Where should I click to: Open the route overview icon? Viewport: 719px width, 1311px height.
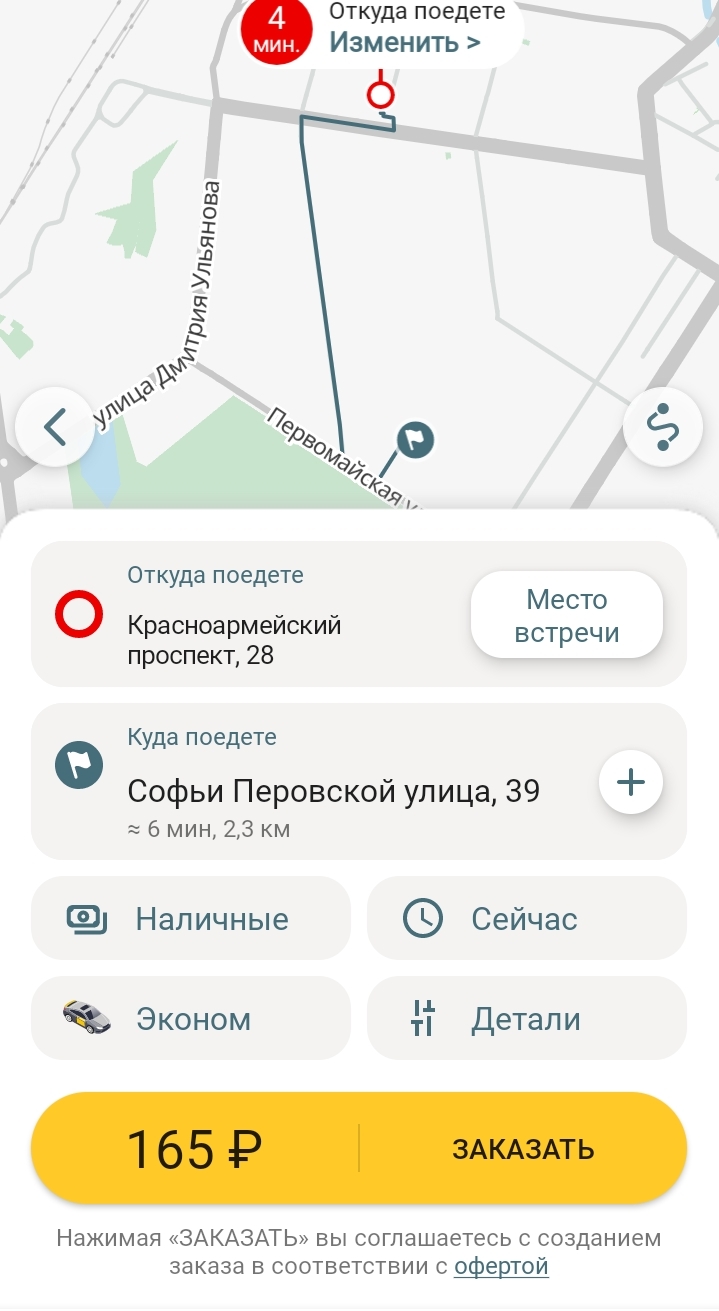tap(662, 427)
